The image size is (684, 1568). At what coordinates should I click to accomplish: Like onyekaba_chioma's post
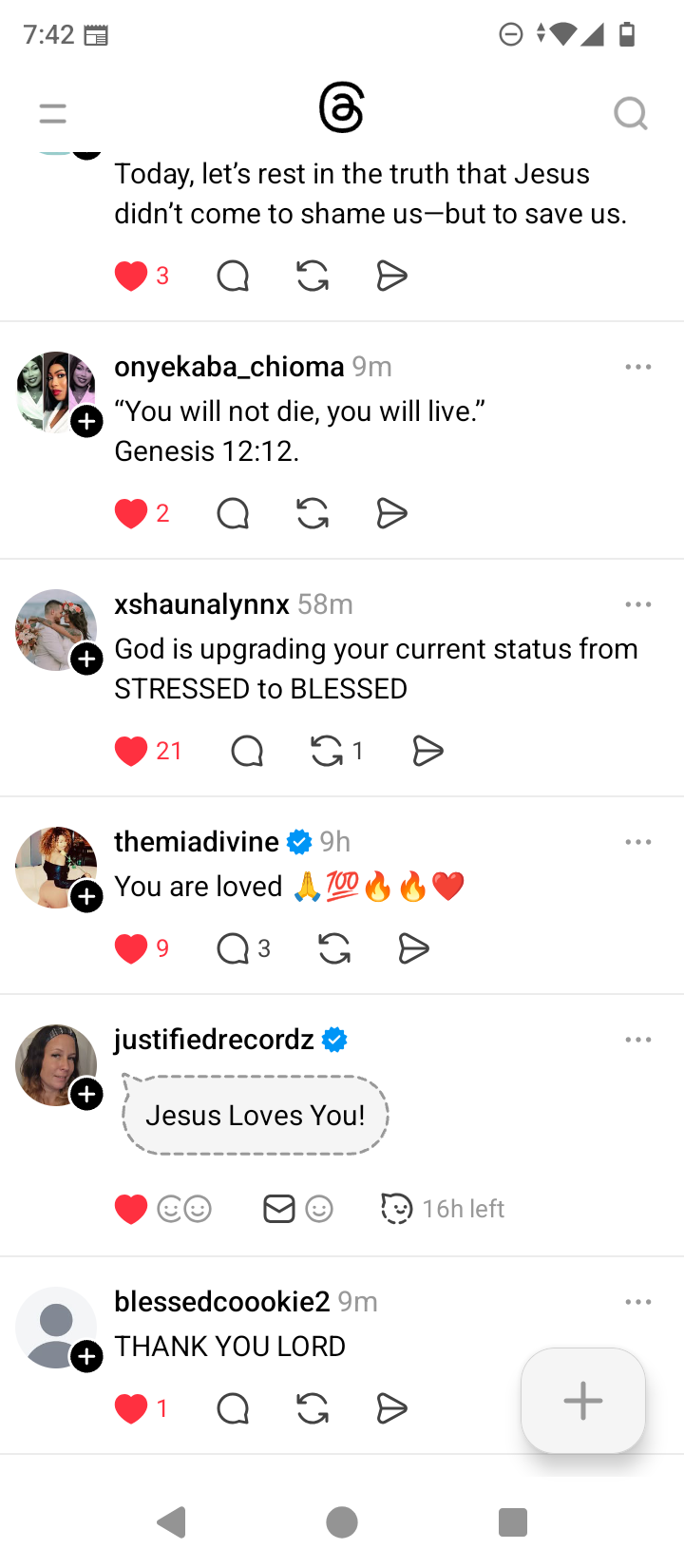[x=131, y=513]
